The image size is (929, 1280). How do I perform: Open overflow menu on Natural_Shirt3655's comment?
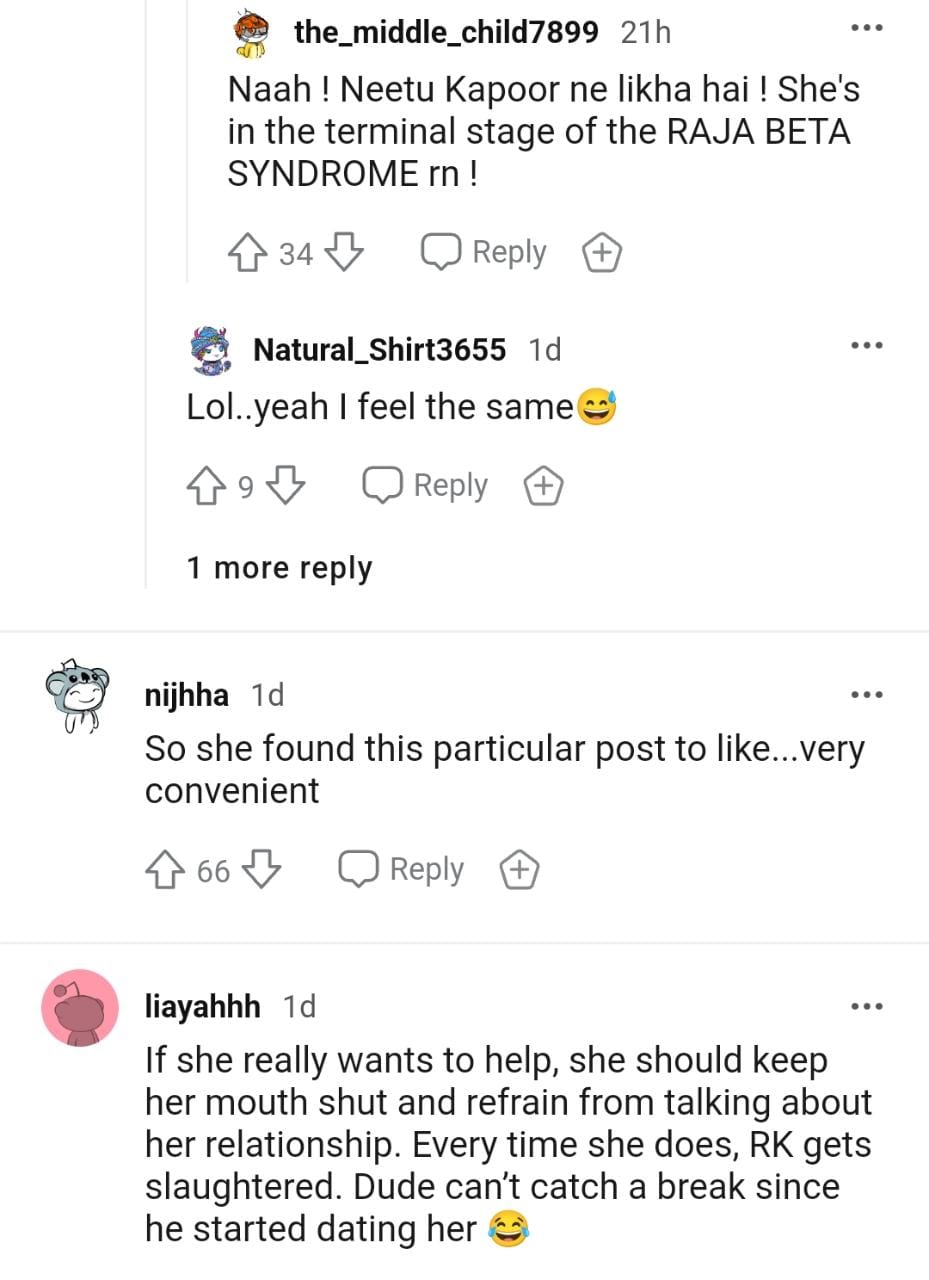point(866,346)
